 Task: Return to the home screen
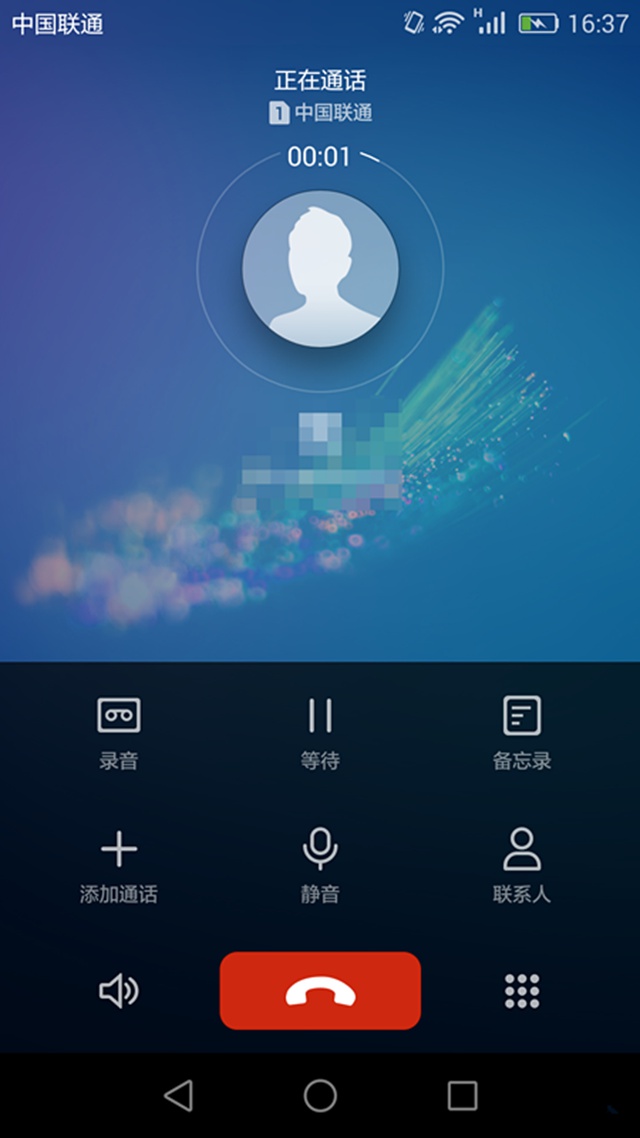pyautogui.click(x=320, y=1096)
